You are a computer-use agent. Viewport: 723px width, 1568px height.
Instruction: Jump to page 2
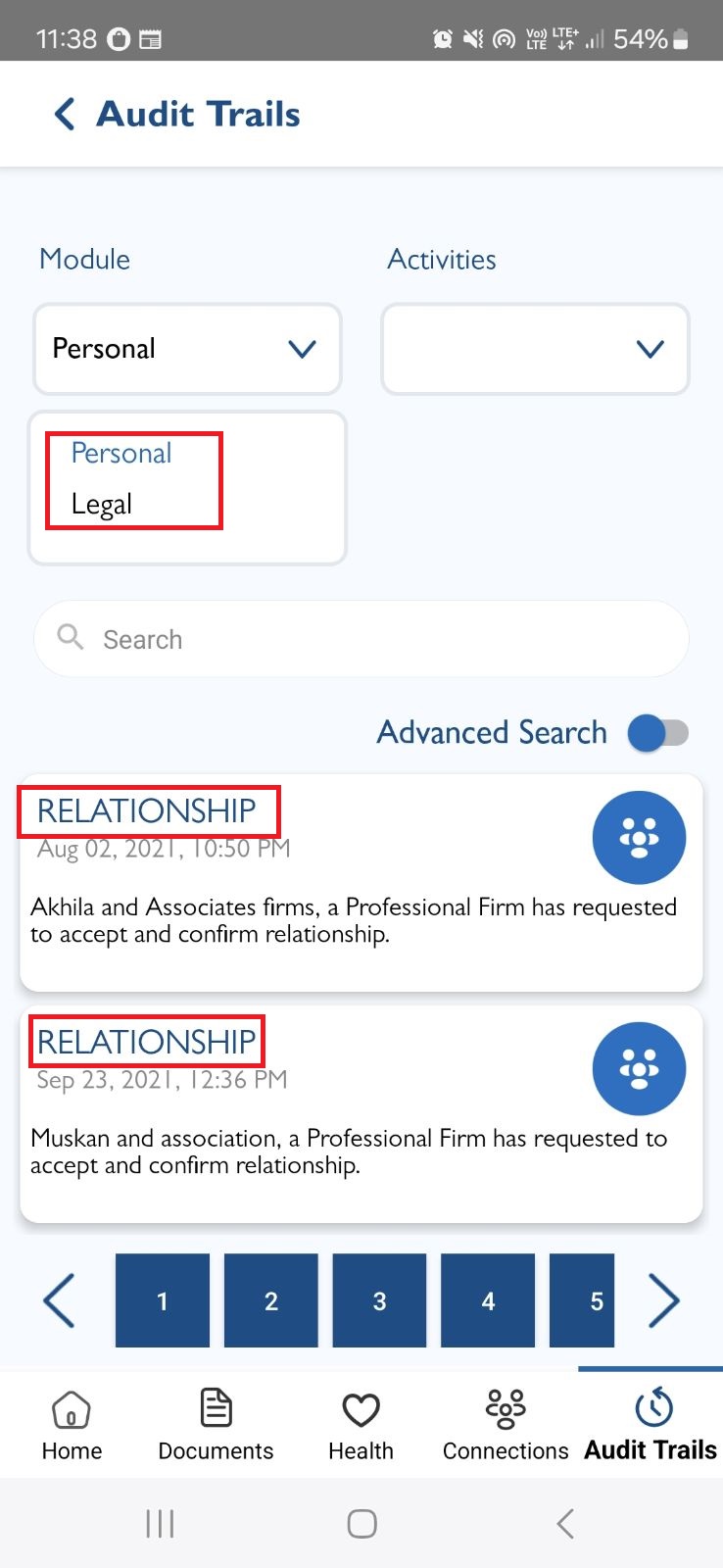coord(271,1300)
